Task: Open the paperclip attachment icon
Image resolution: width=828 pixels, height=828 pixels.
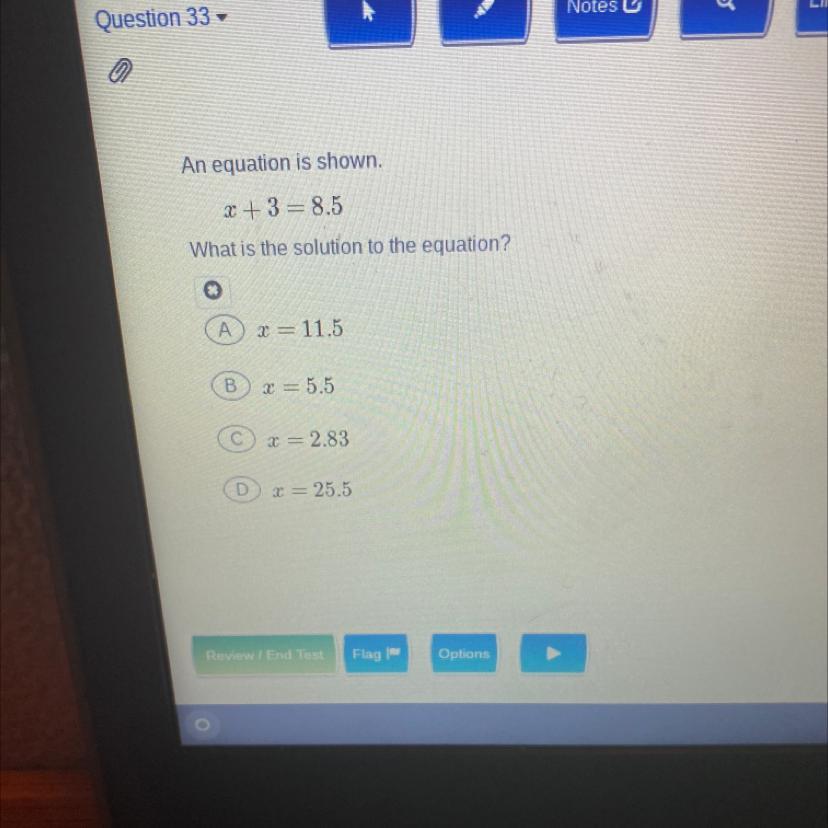Action: coord(120,71)
